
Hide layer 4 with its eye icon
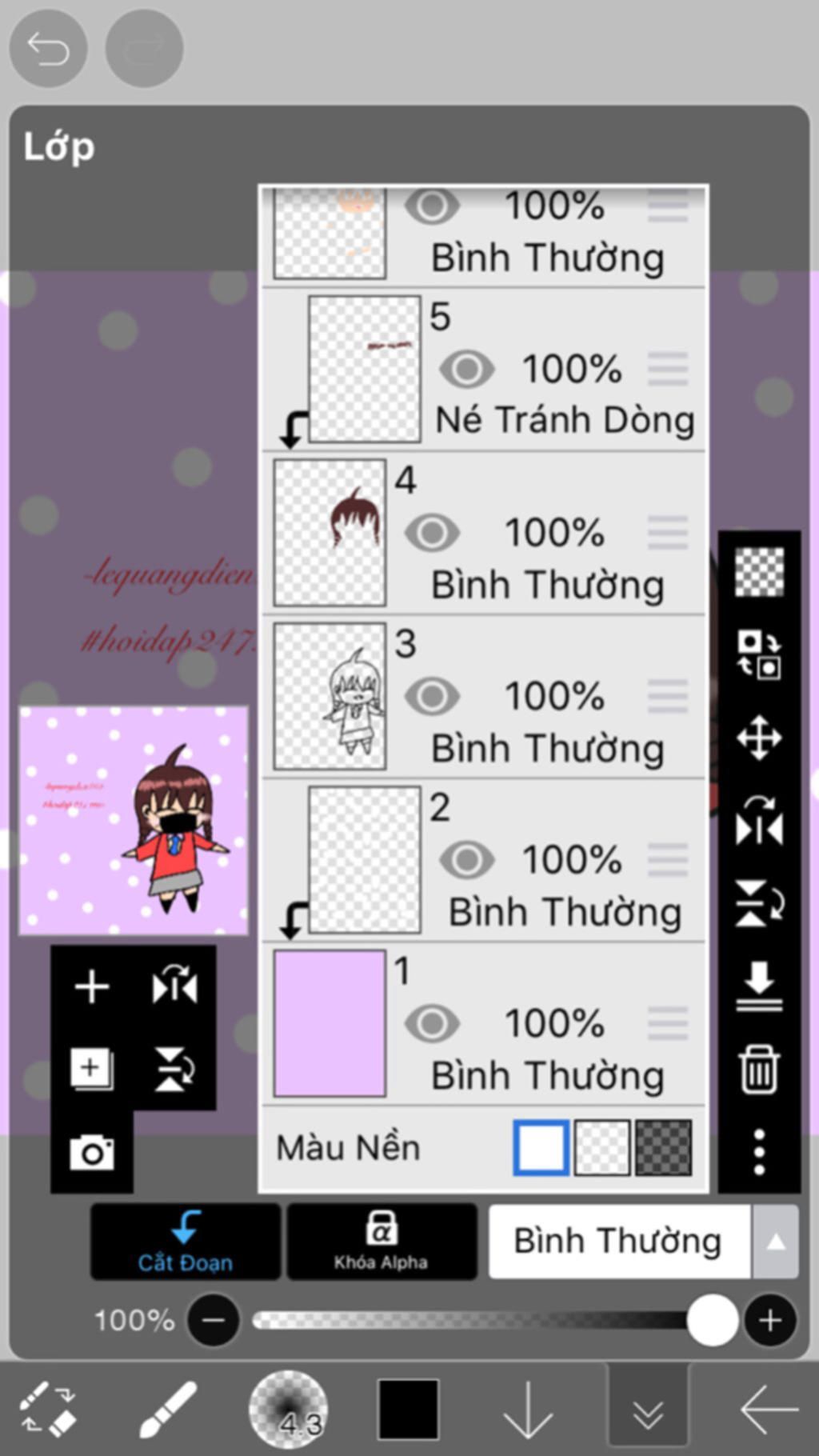pos(432,533)
